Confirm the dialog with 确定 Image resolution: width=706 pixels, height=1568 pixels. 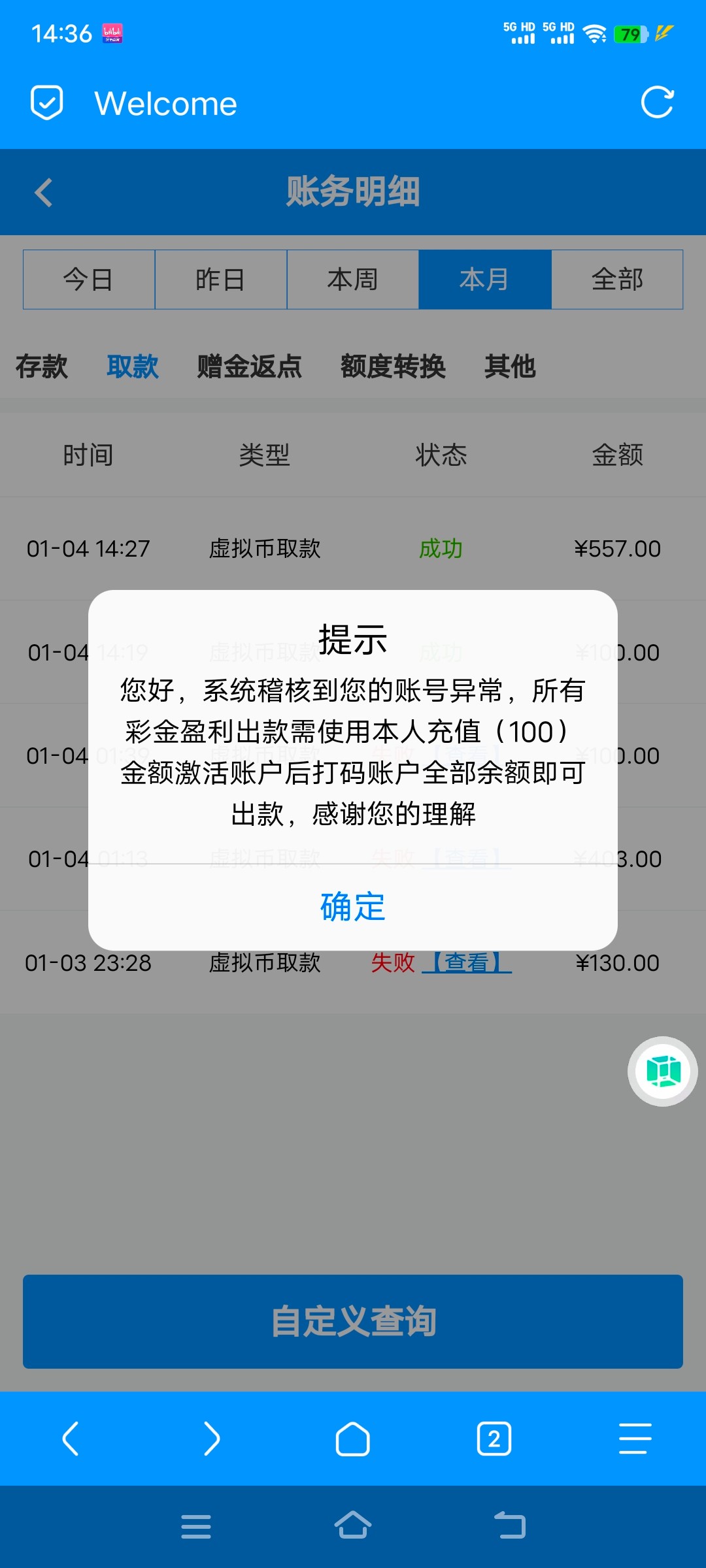click(x=353, y=907)
